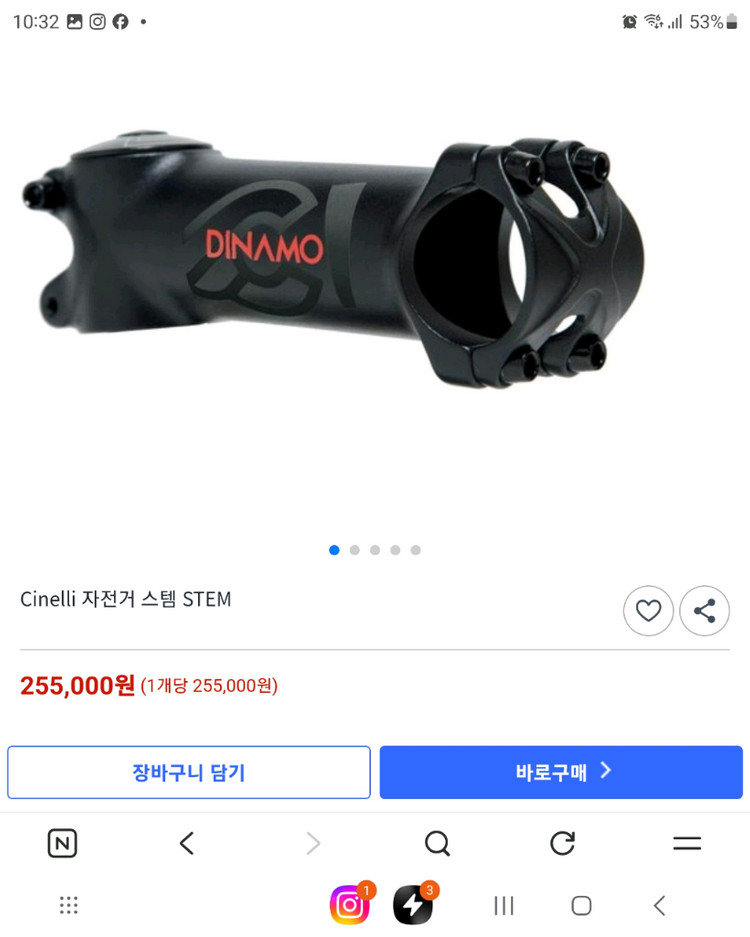Tap the Naver home icon

coord(62,843)
